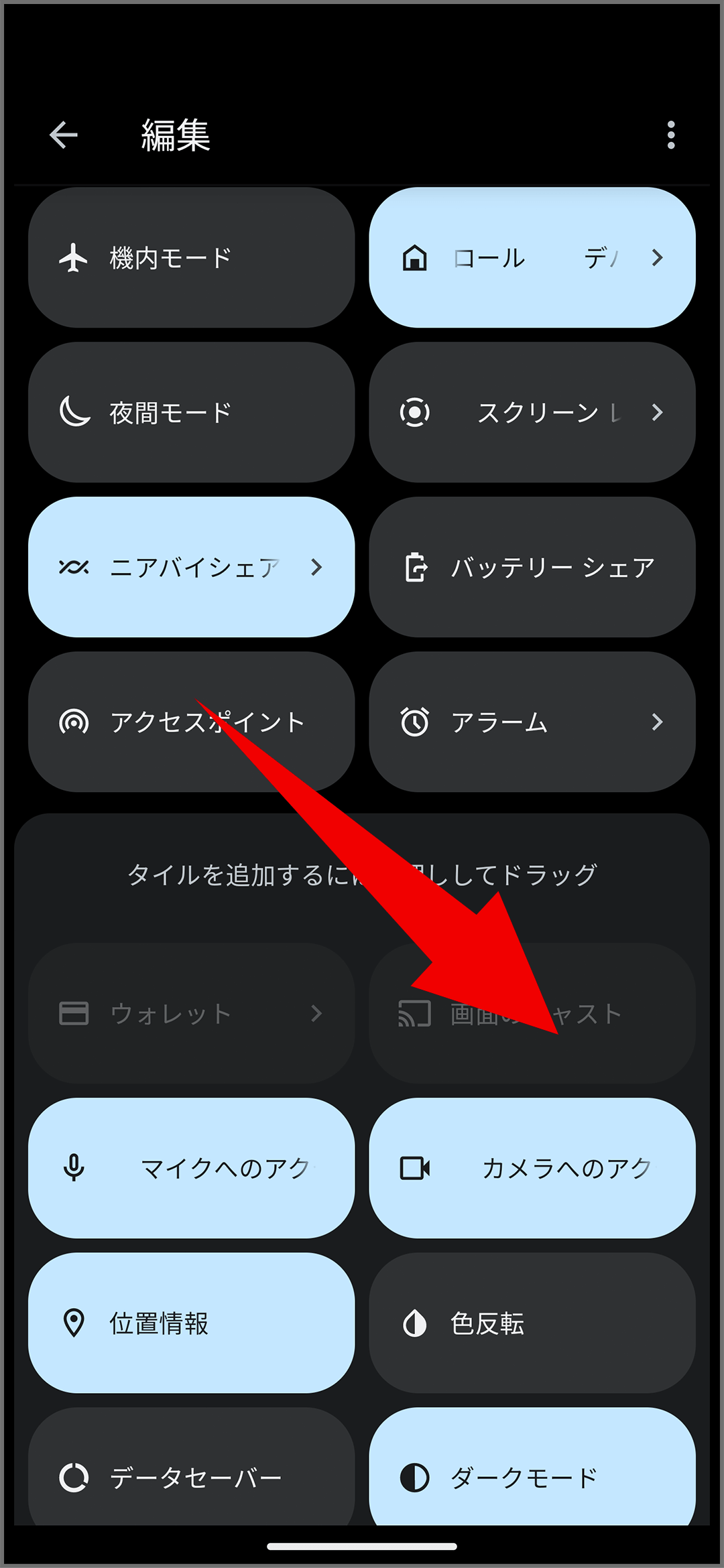Select the マイクへのアクセス tile

(191, 1168)
